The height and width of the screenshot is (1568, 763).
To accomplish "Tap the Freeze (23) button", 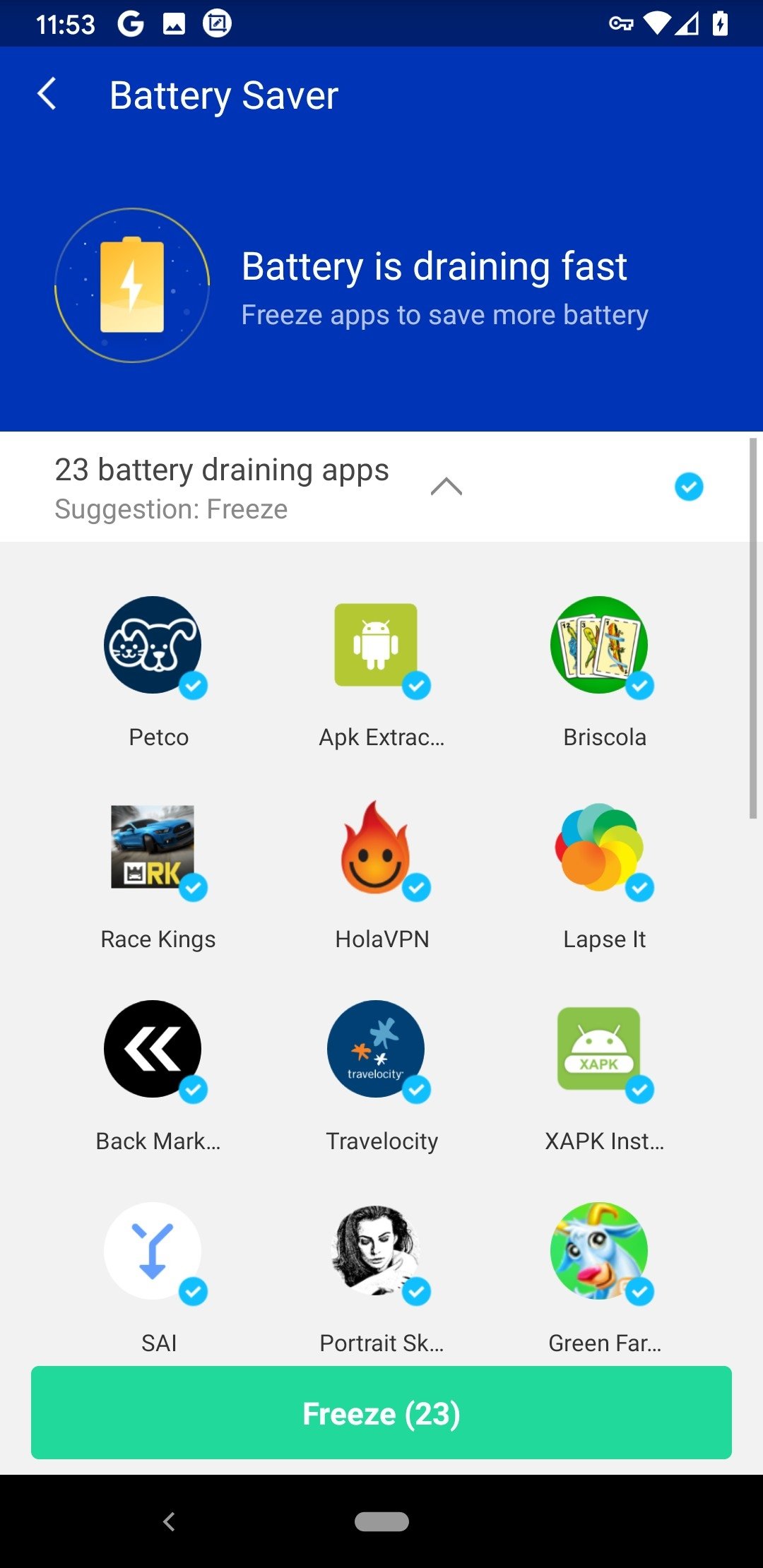I will 381,1413.
